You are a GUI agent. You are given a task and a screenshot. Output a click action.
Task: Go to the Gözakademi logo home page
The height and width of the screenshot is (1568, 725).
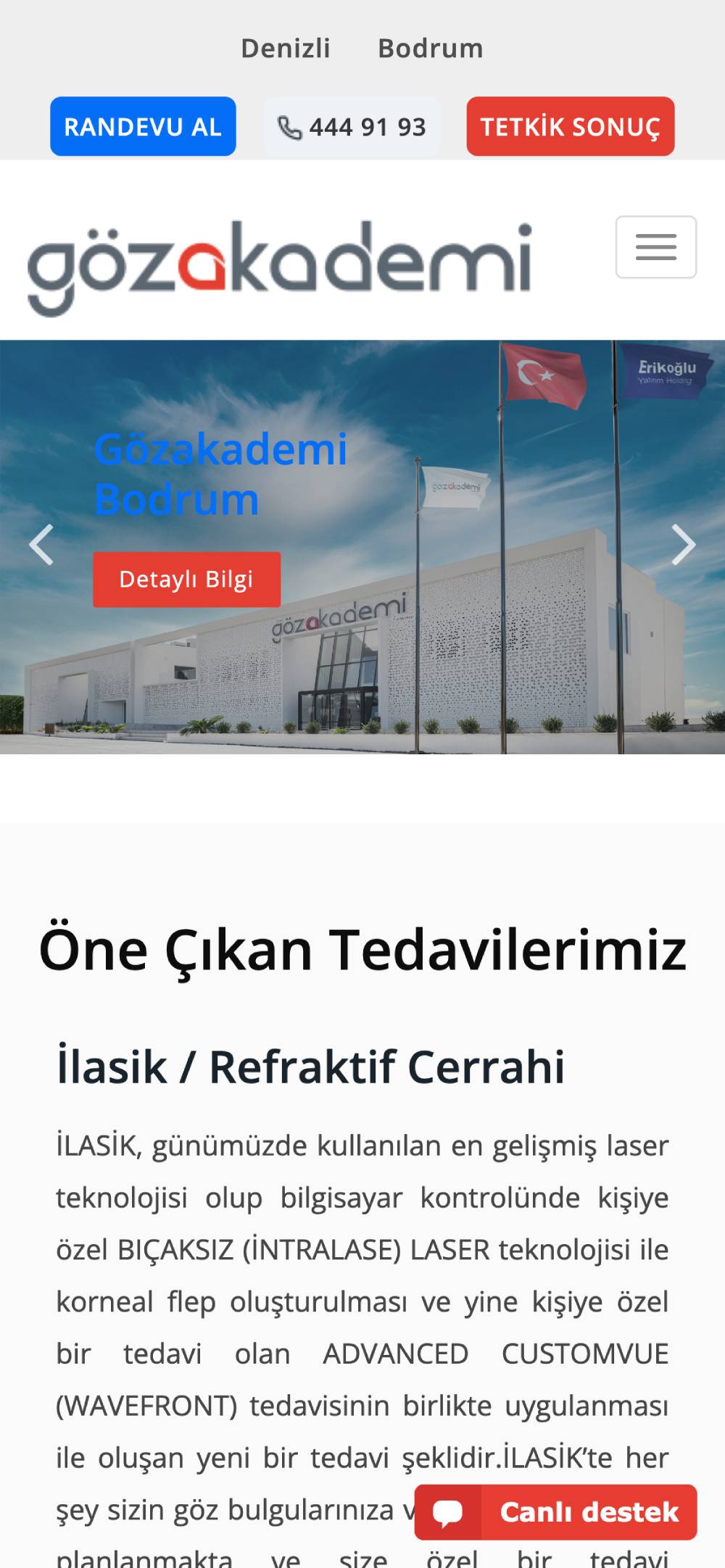point(280,268)
